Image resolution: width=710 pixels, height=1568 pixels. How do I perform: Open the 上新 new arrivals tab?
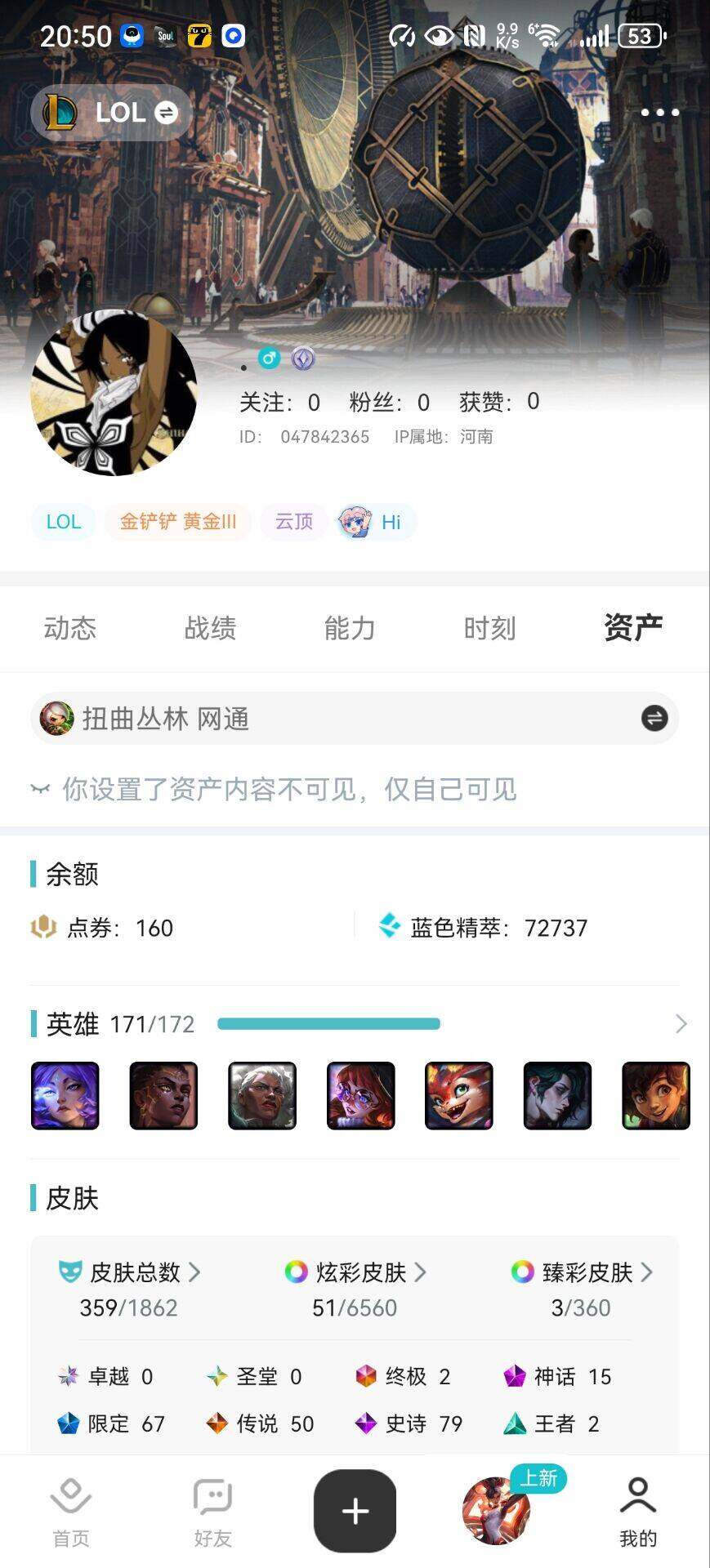[497, 1511]
